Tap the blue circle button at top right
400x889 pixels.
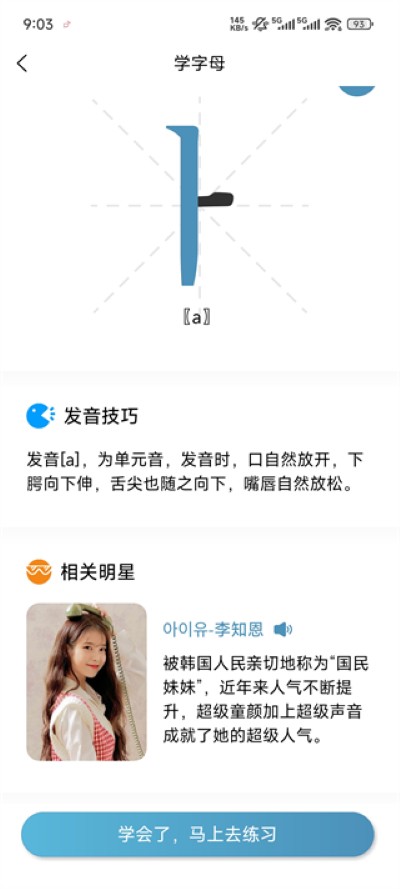[x=357, y=91]
